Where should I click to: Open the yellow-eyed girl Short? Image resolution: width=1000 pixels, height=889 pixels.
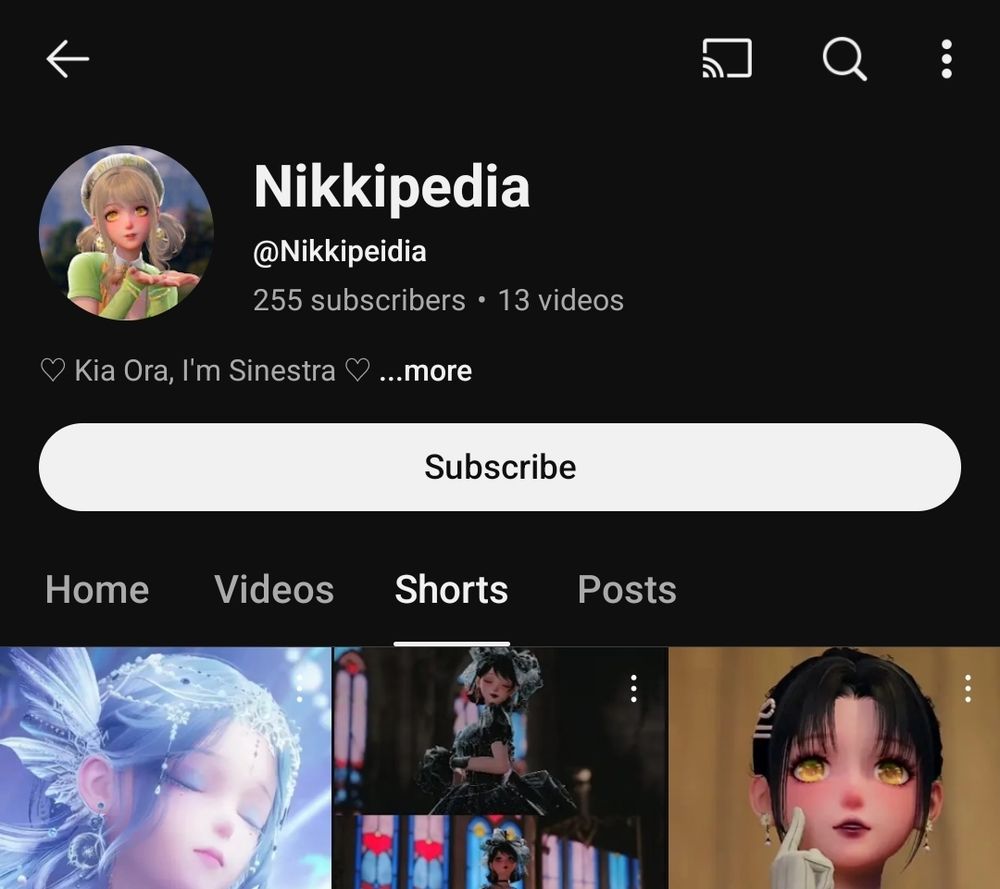(x=830, y=780)
